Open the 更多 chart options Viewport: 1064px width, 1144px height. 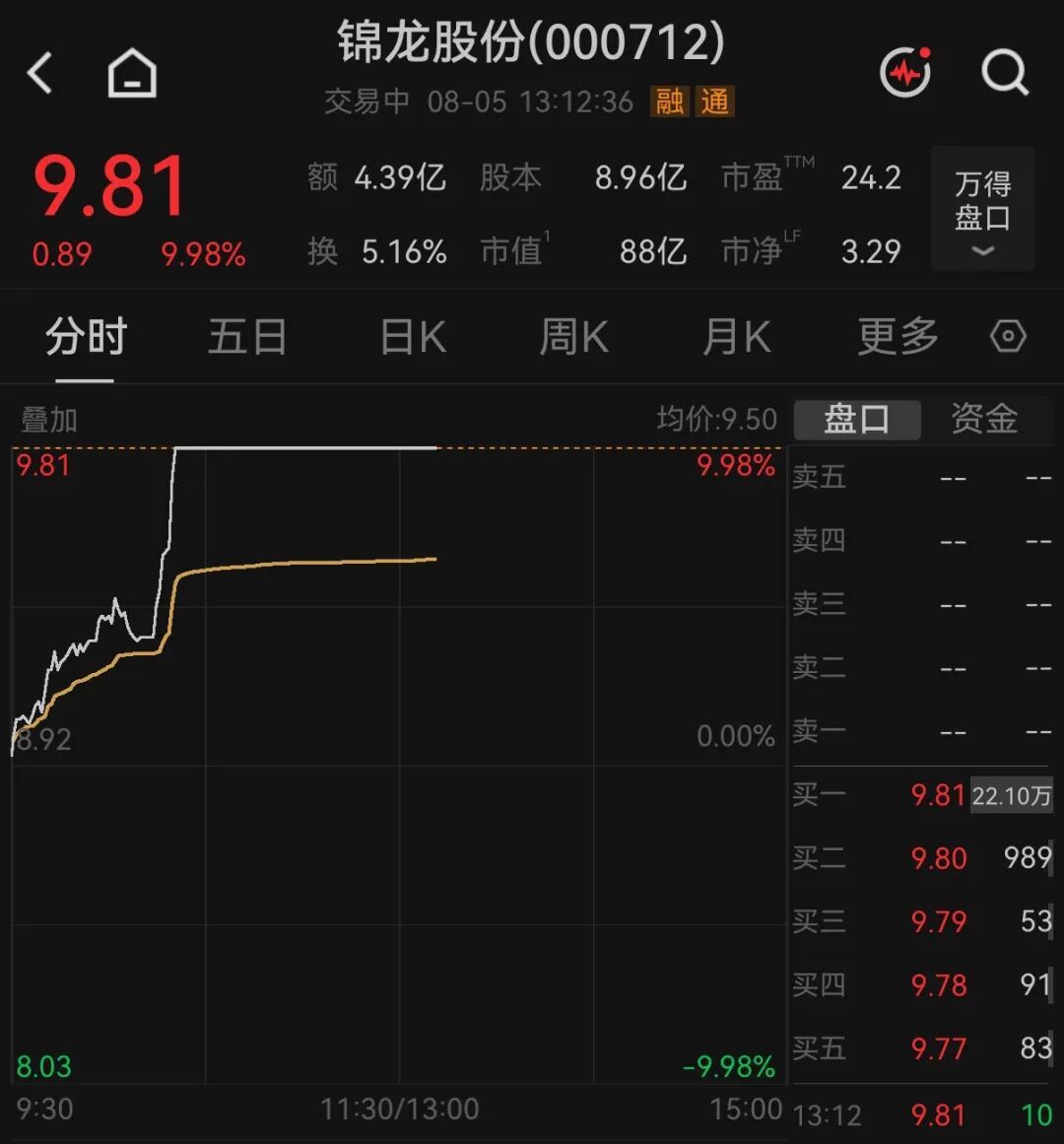click(x=898, y=336)
